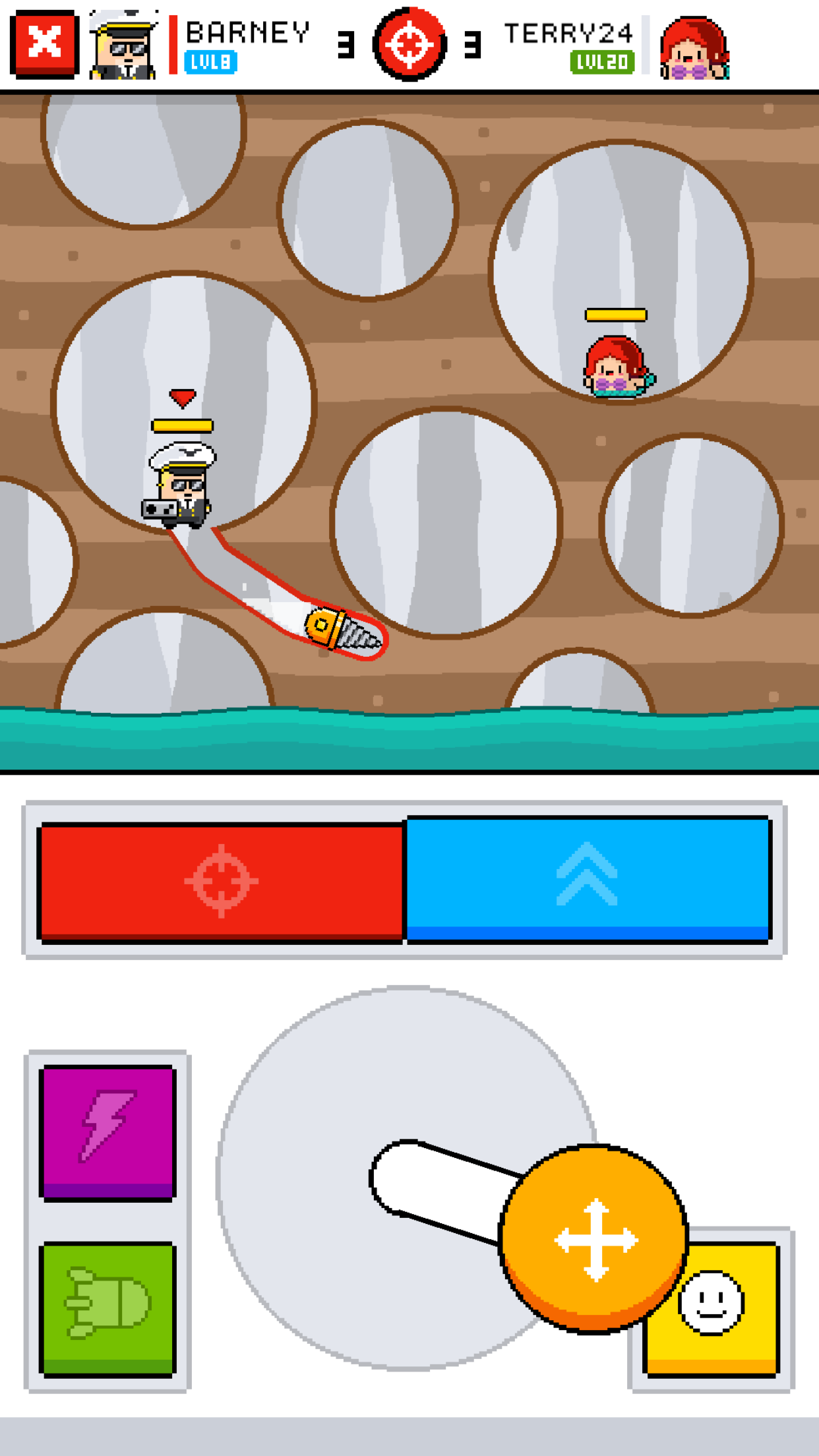Activate the purple lightning power button

[x=107, y=1132]
